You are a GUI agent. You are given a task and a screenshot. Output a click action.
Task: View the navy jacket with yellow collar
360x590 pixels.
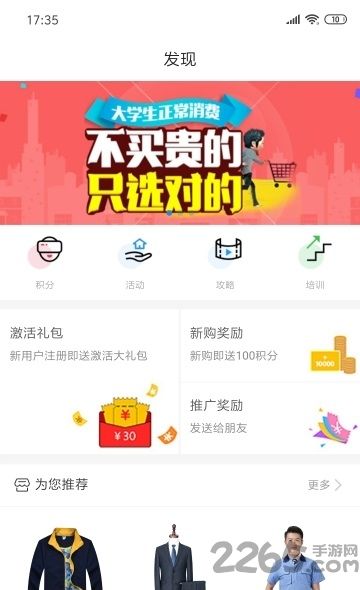point(65,558)
